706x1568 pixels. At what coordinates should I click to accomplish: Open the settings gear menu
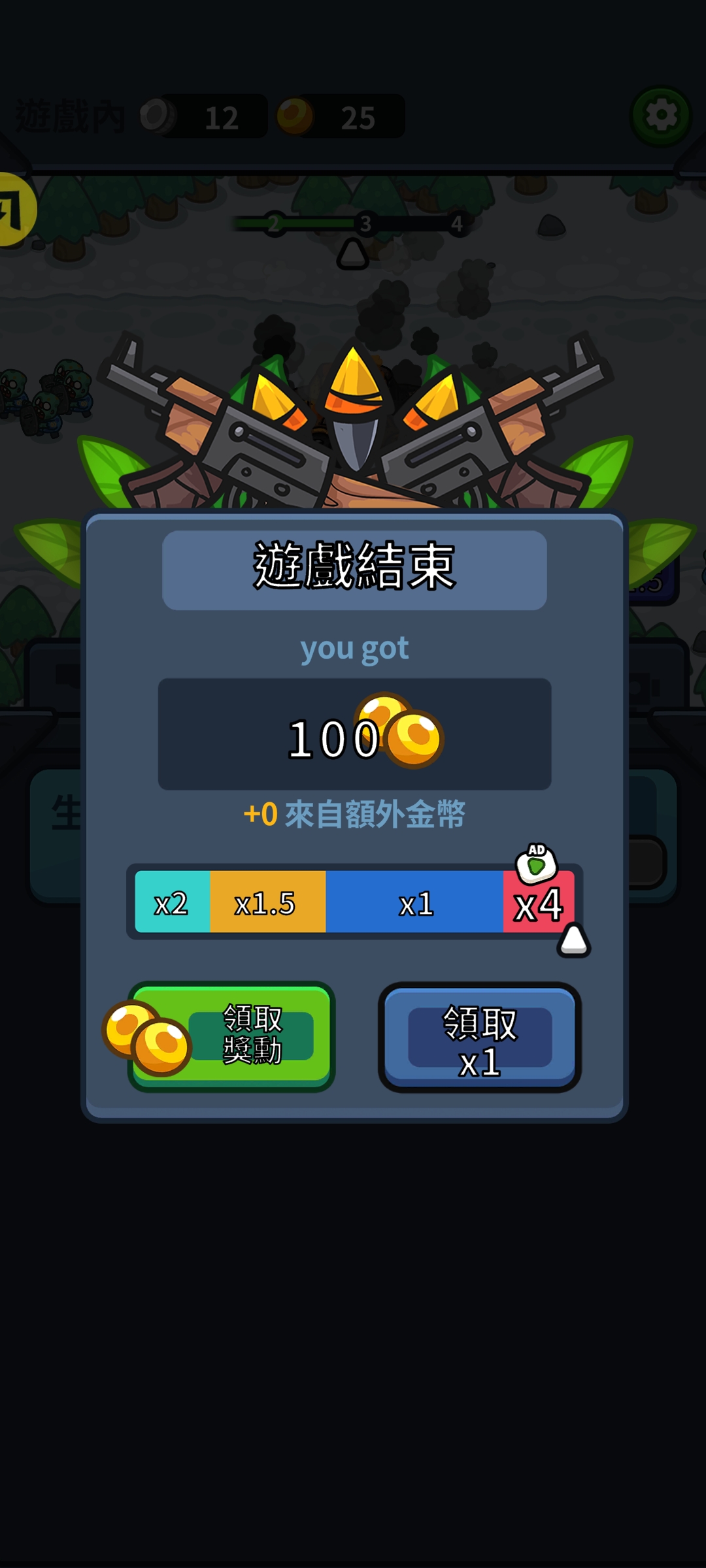(x=660, y=114)
